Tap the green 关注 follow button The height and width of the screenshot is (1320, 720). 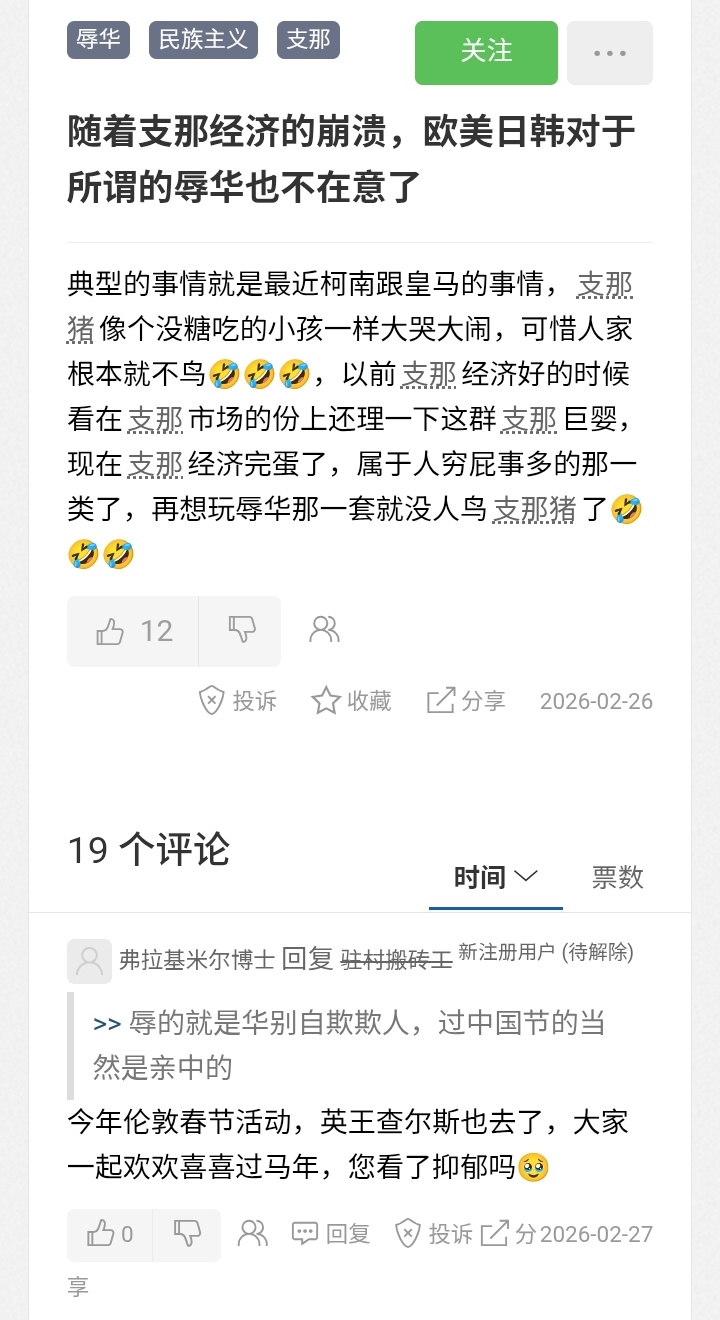coord(486,52)
